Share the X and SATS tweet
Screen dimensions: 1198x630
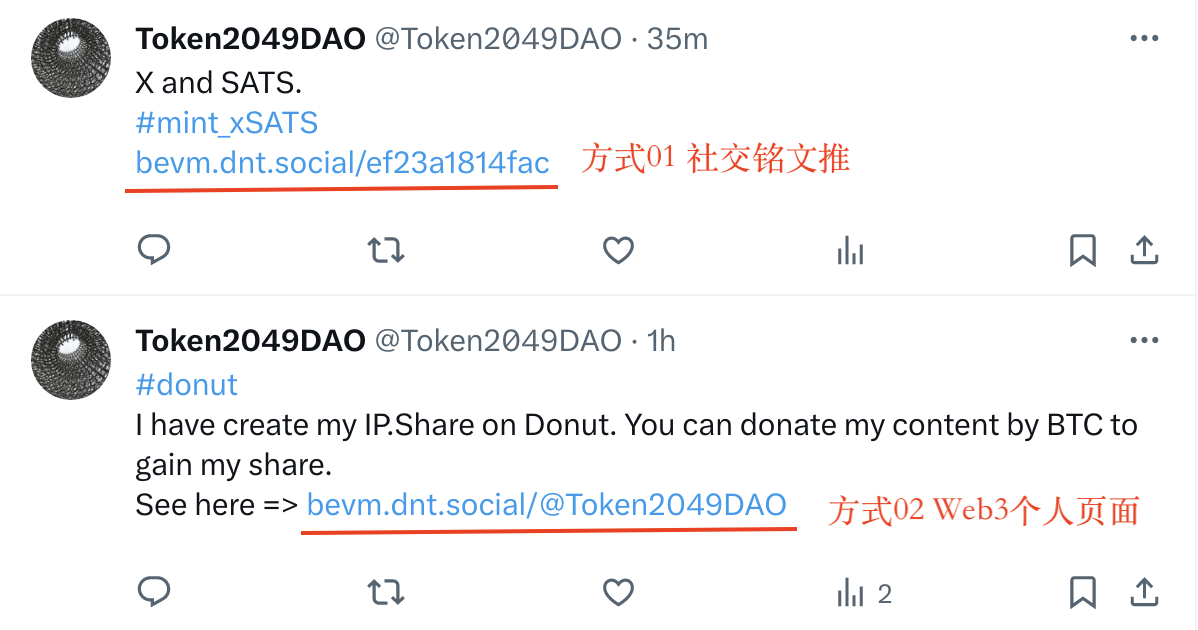1143,250
